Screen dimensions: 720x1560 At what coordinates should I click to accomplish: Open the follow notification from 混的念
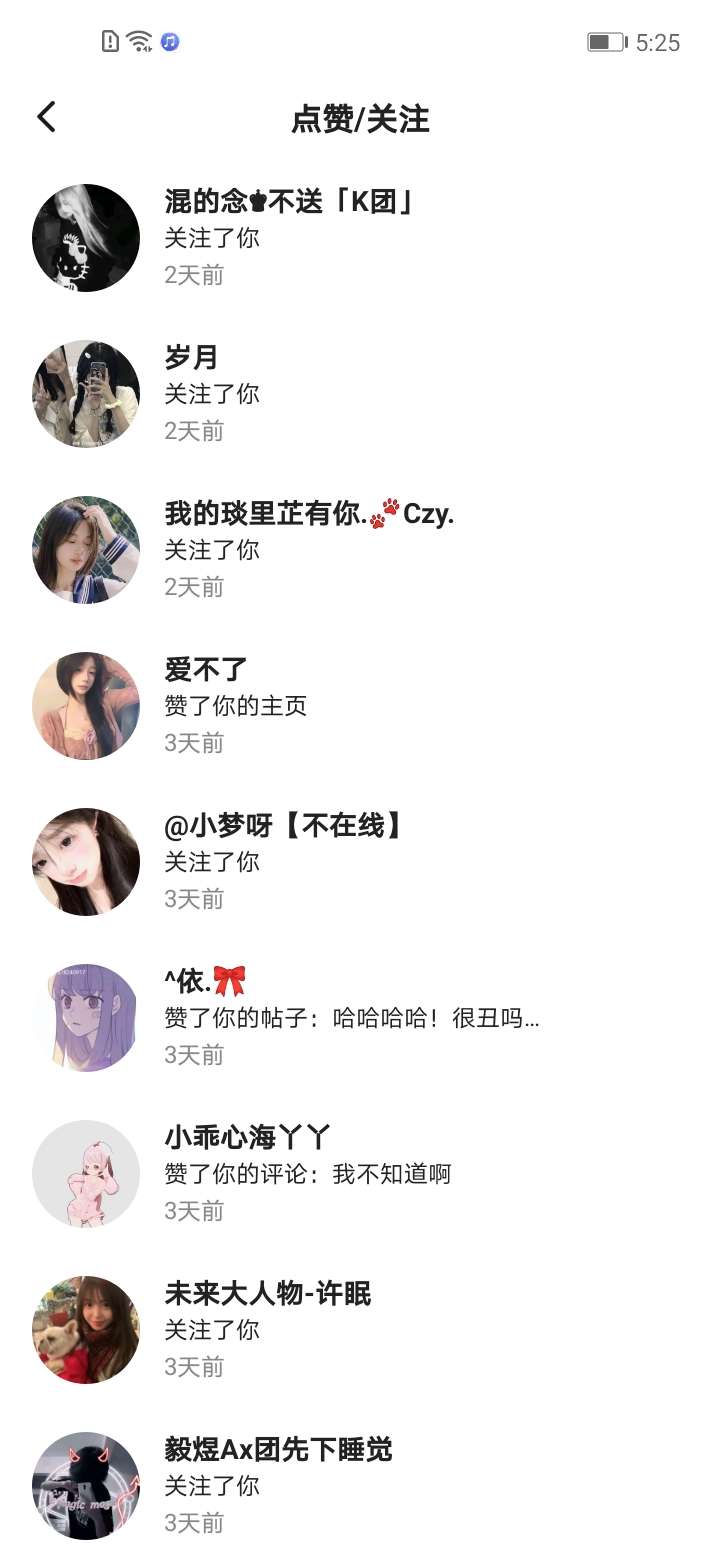360,238
